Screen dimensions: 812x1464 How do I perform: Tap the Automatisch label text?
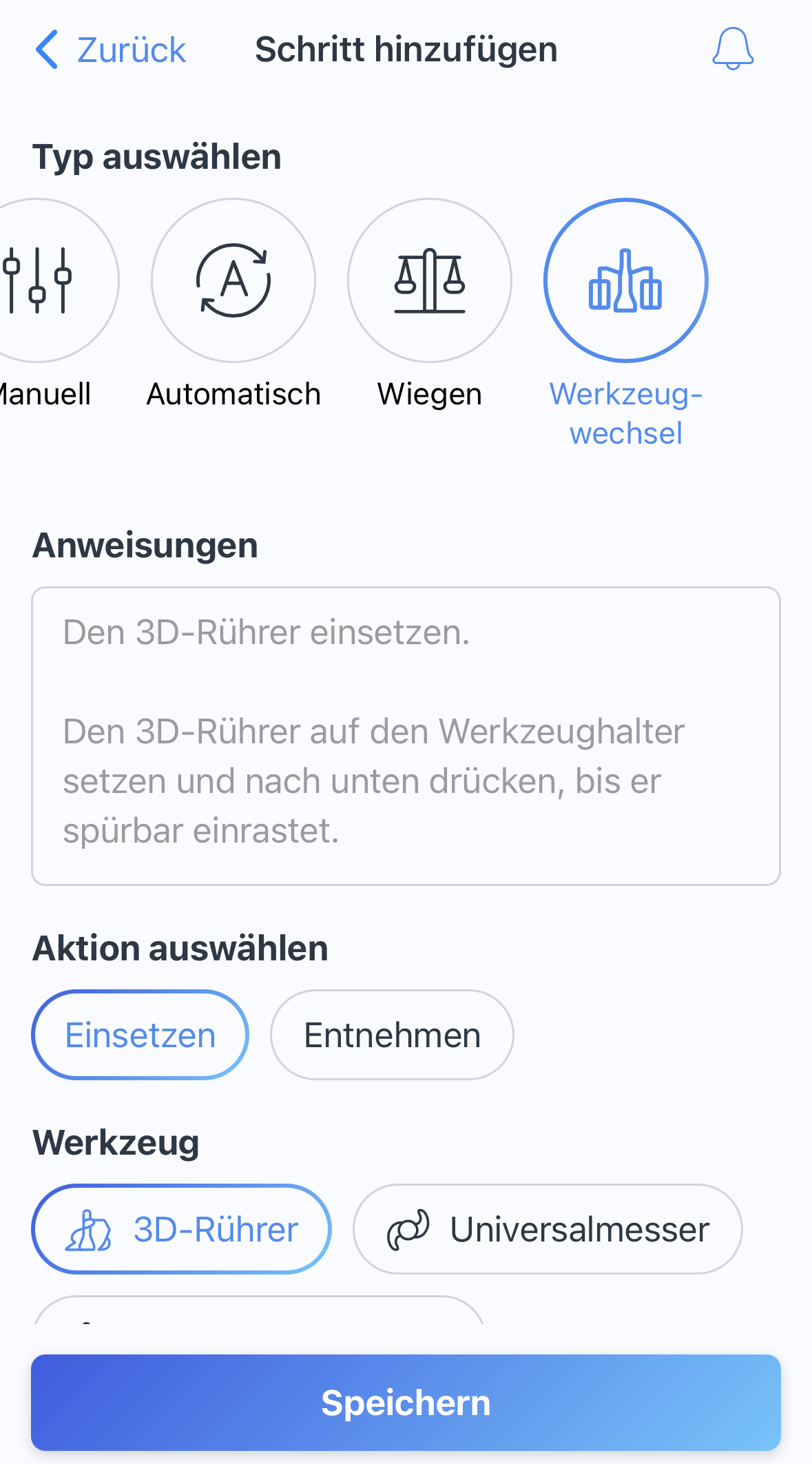[x=233, y=393]
